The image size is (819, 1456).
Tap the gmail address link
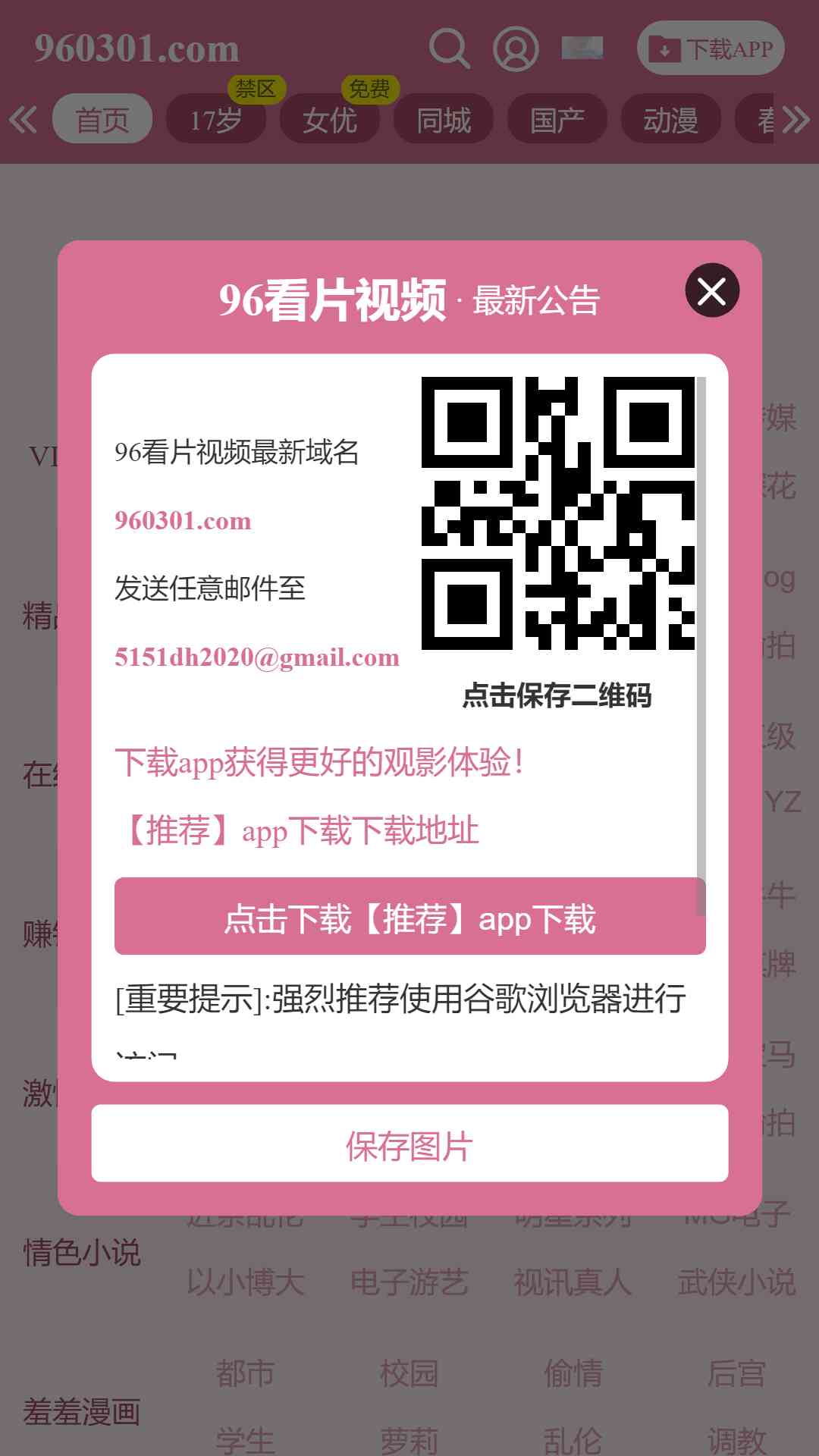click(257, 657)
